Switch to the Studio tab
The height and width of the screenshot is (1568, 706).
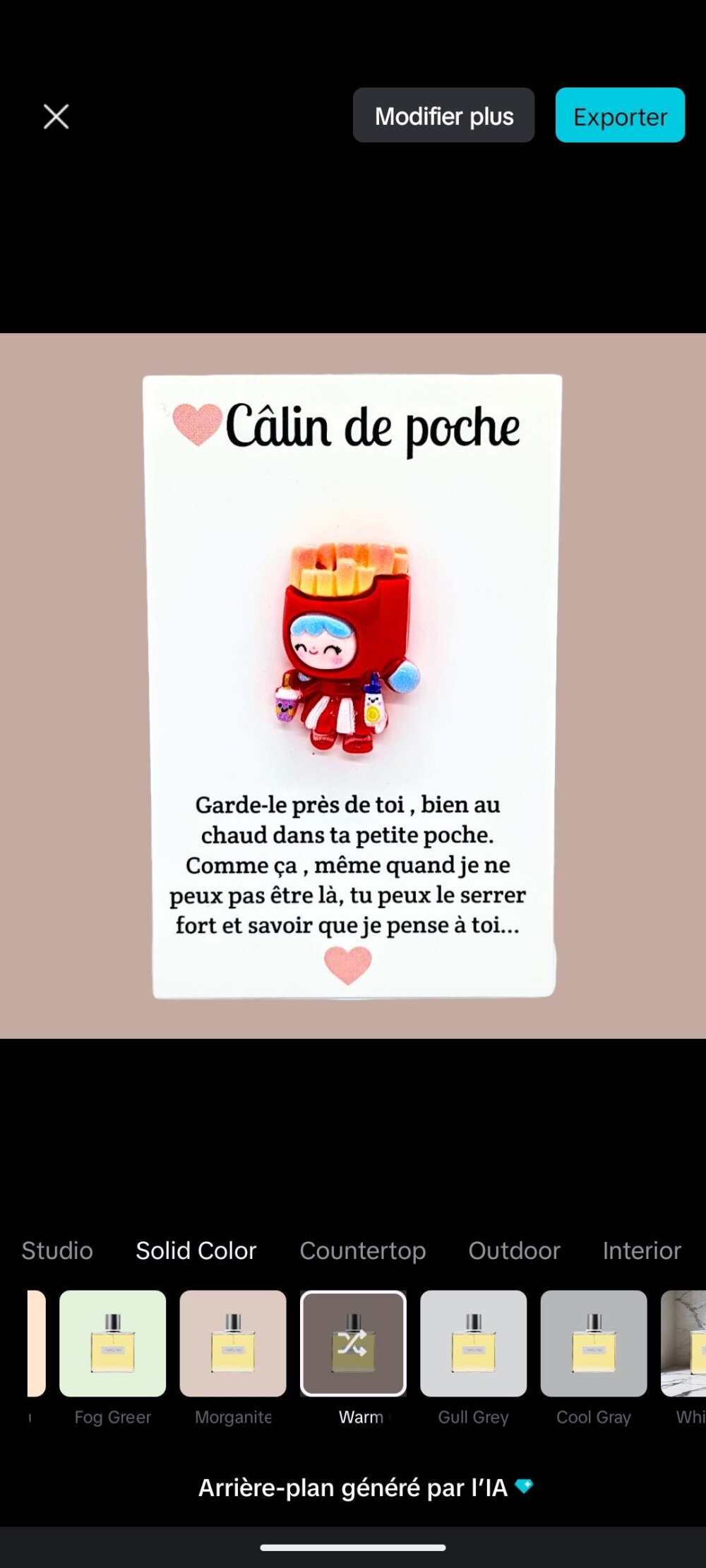tap(57, 1250)
